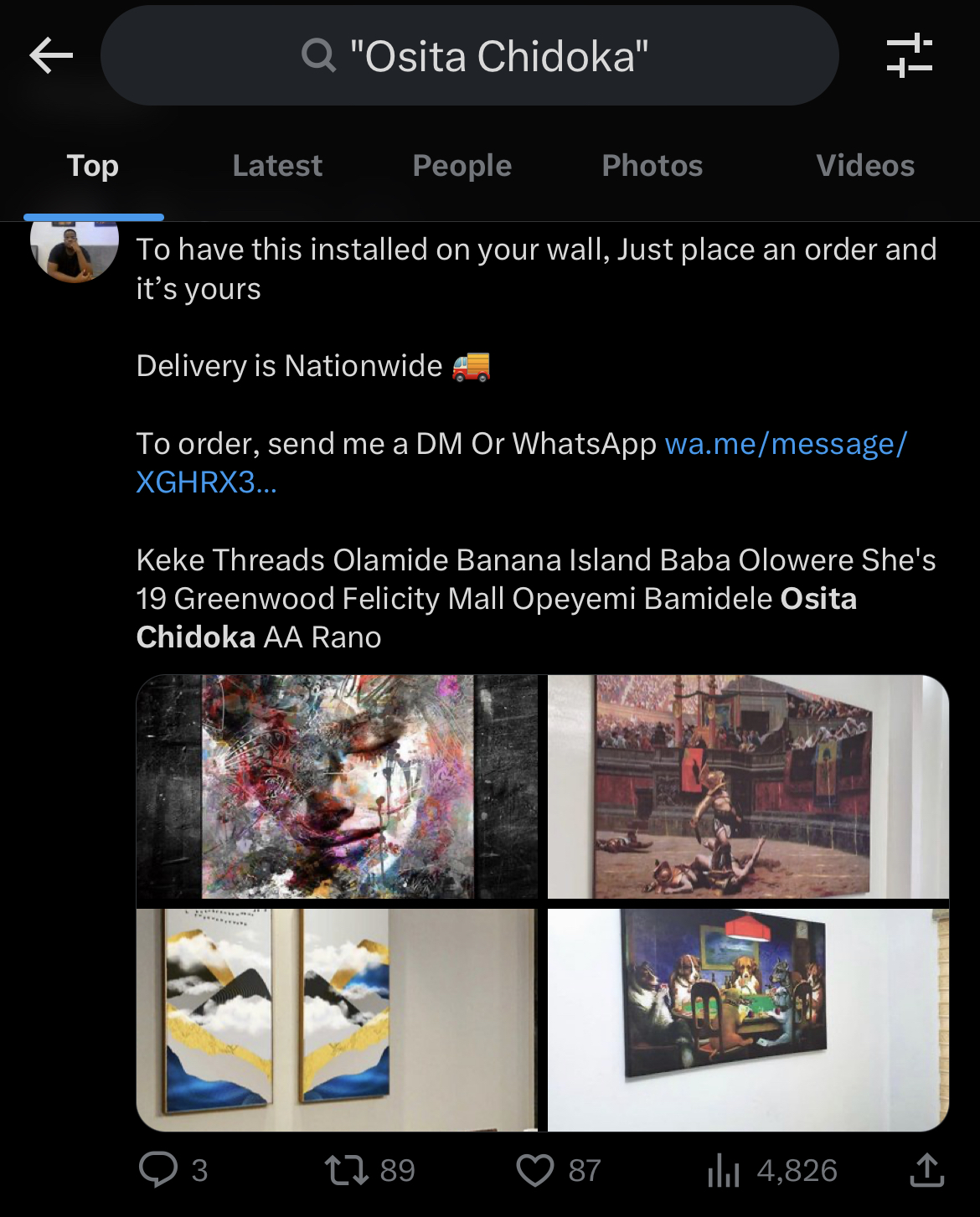Viewport: 980px width, 1217px height.
Task: Open the abstract face painting photo
Action: point(338,786)
